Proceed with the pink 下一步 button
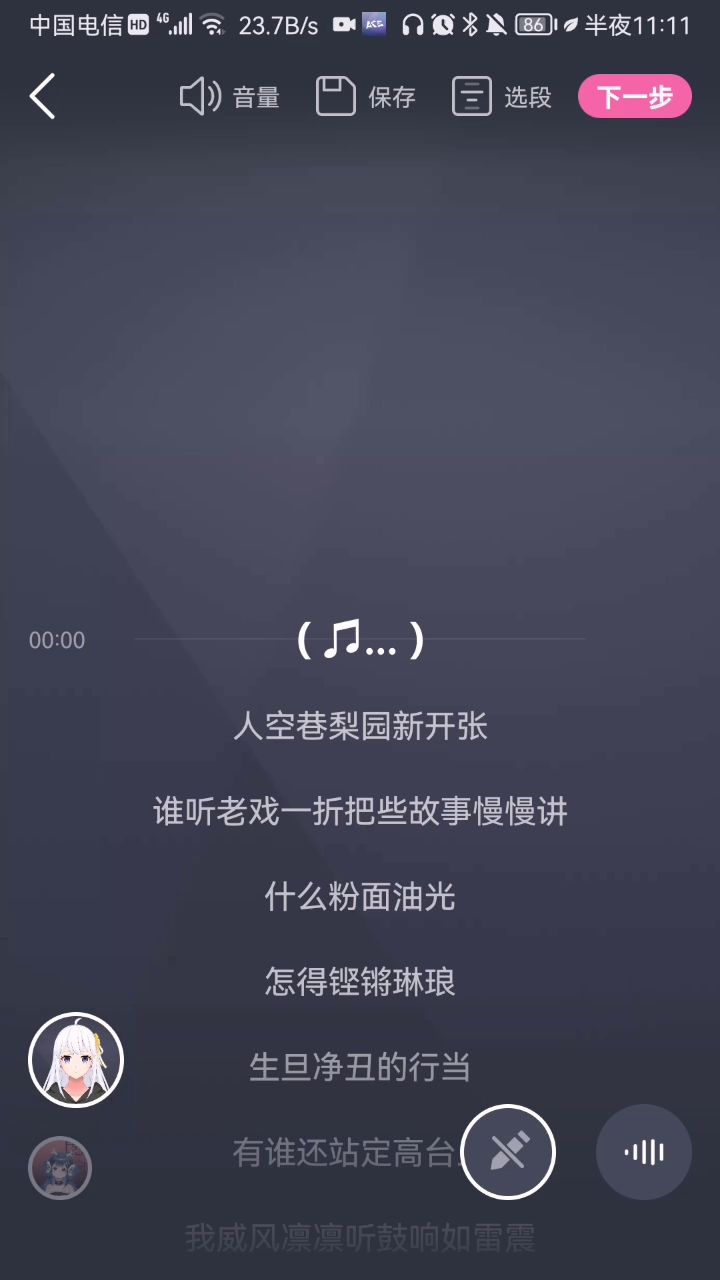This screenshot has height=1280, width=720. coord(635,97)
